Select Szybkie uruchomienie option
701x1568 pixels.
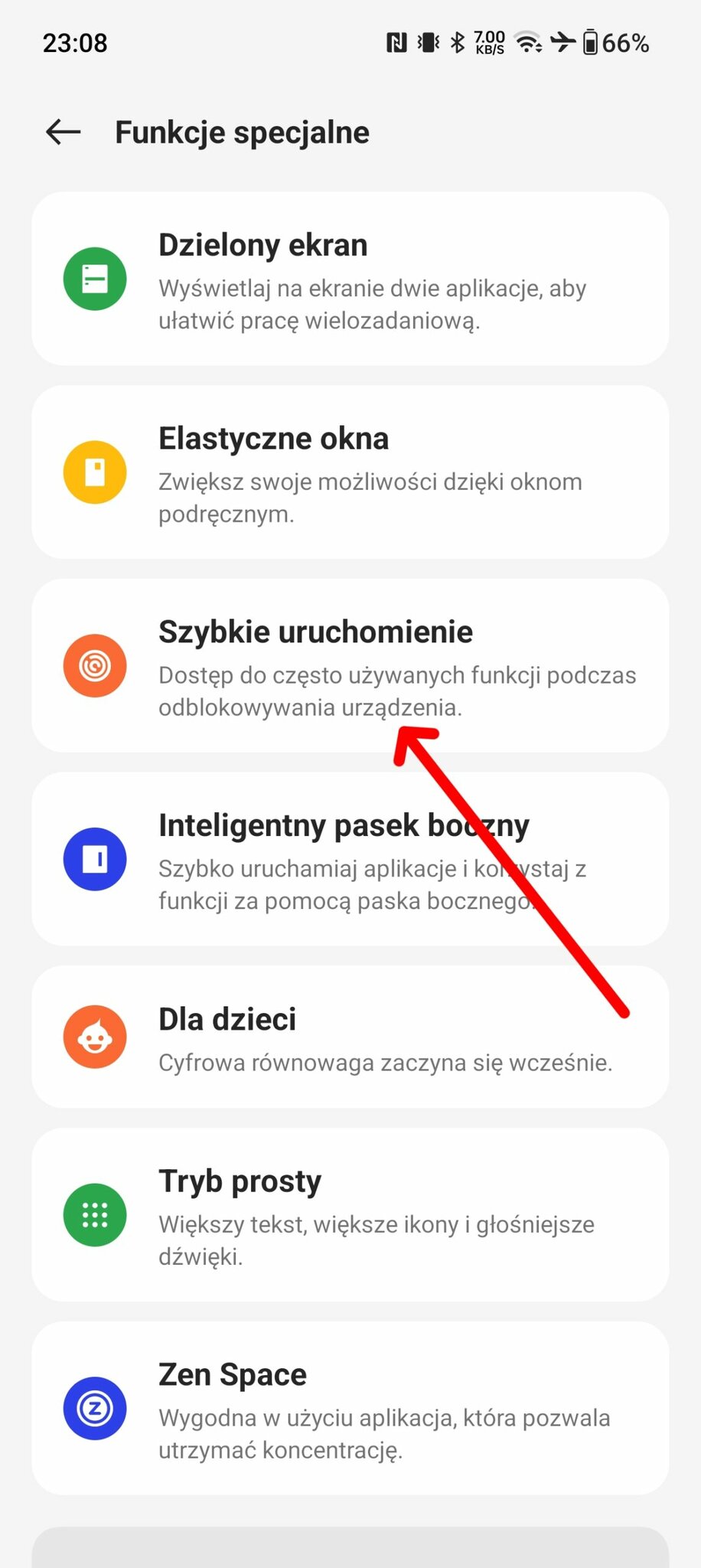350,665
